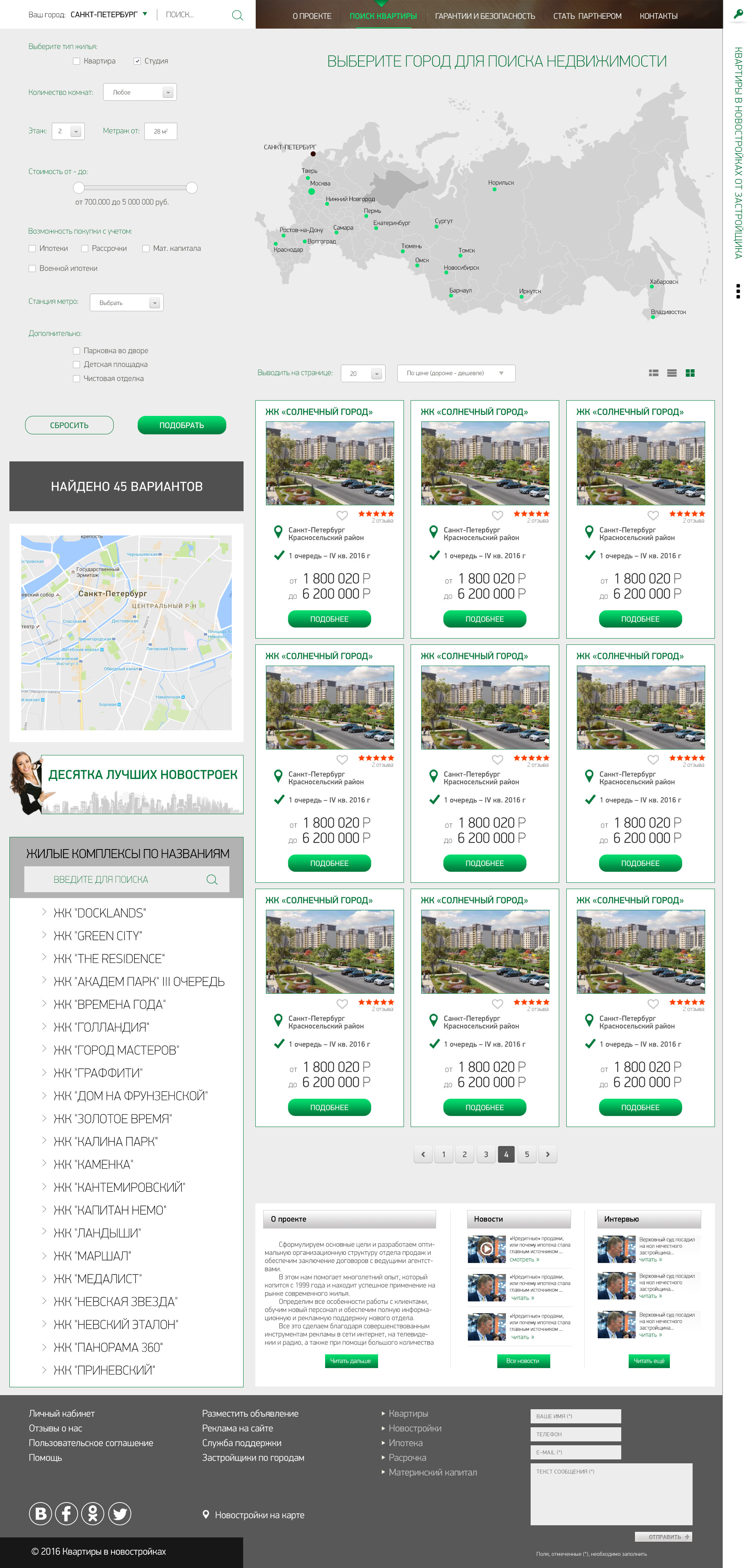Expand the Количество комнат dropdown
753x1568 pixels.
(140, 92)
